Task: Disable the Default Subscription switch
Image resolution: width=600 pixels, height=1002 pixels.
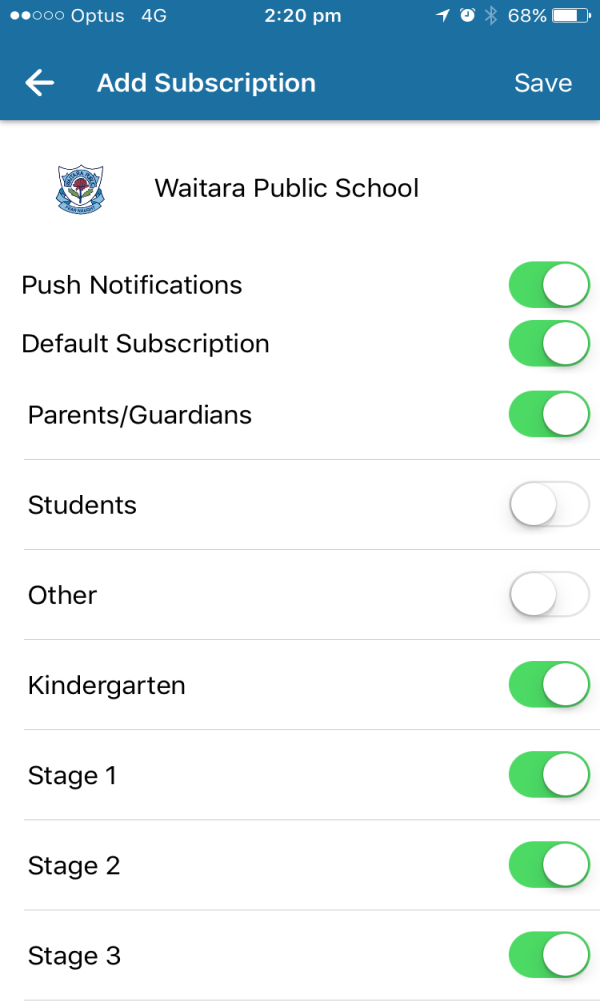Action: (549, 344)
